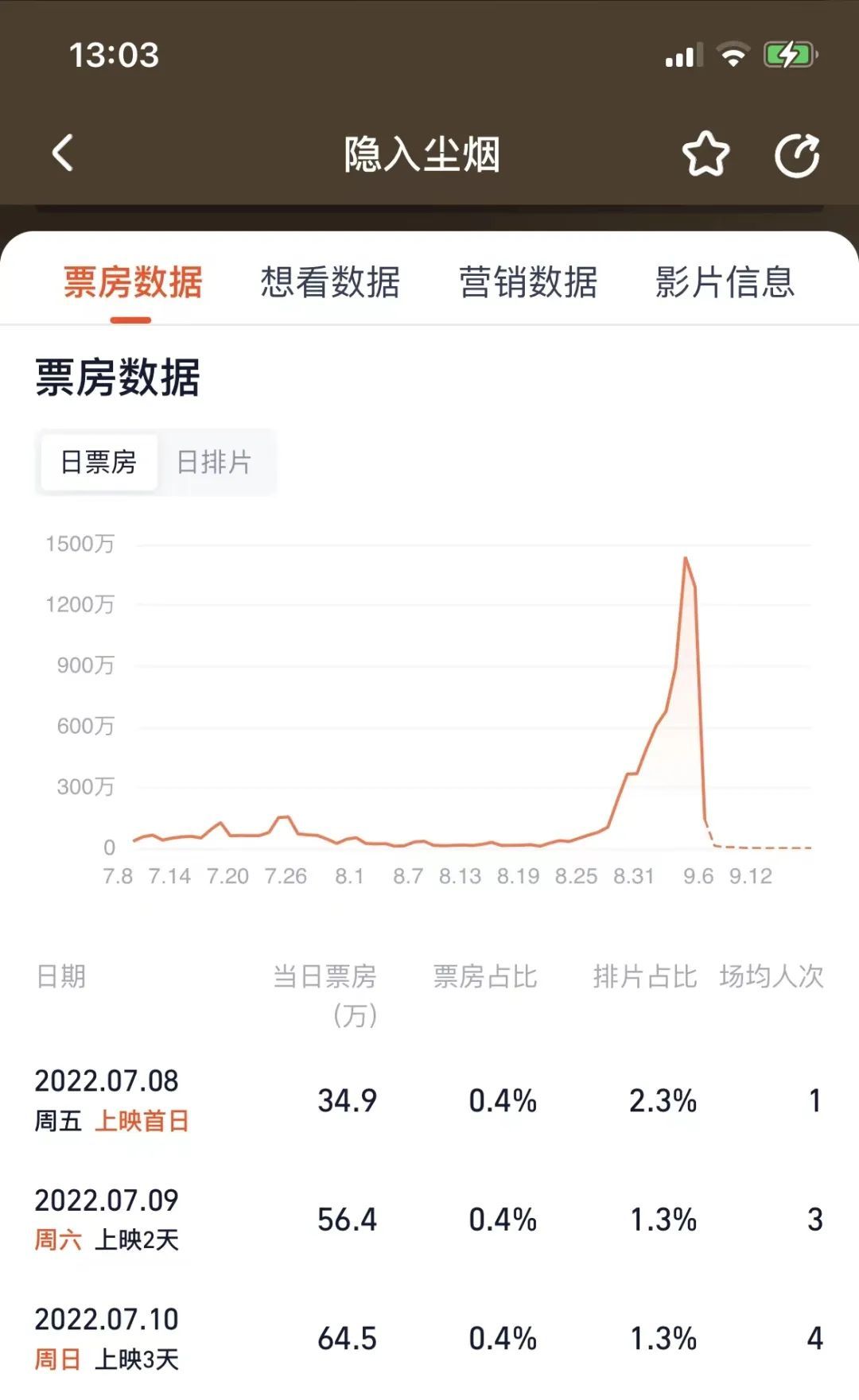Go back using the top-left arrow
Viewport: 859px width, 1400px height.
[x=63, y=153]
